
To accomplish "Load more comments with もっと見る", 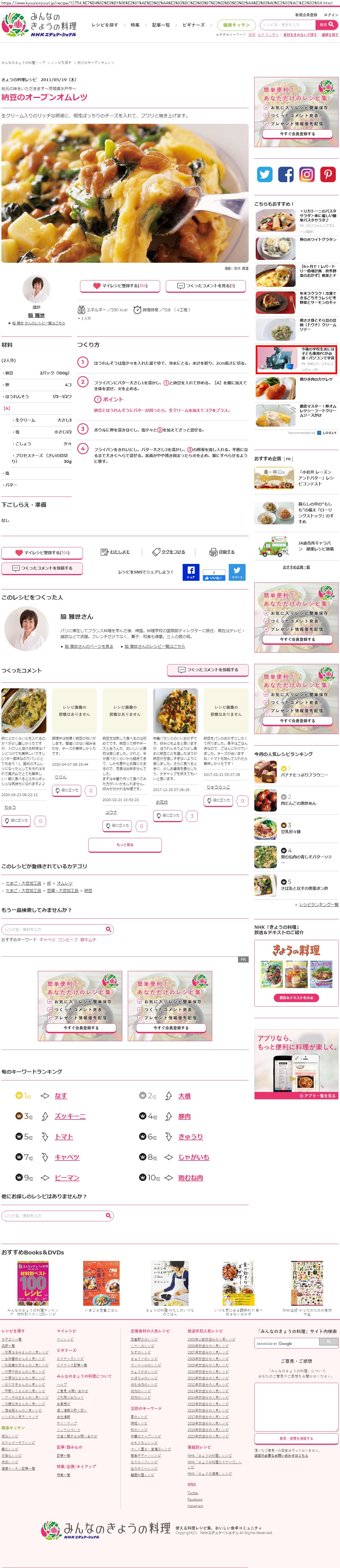I will coord(125,845).
